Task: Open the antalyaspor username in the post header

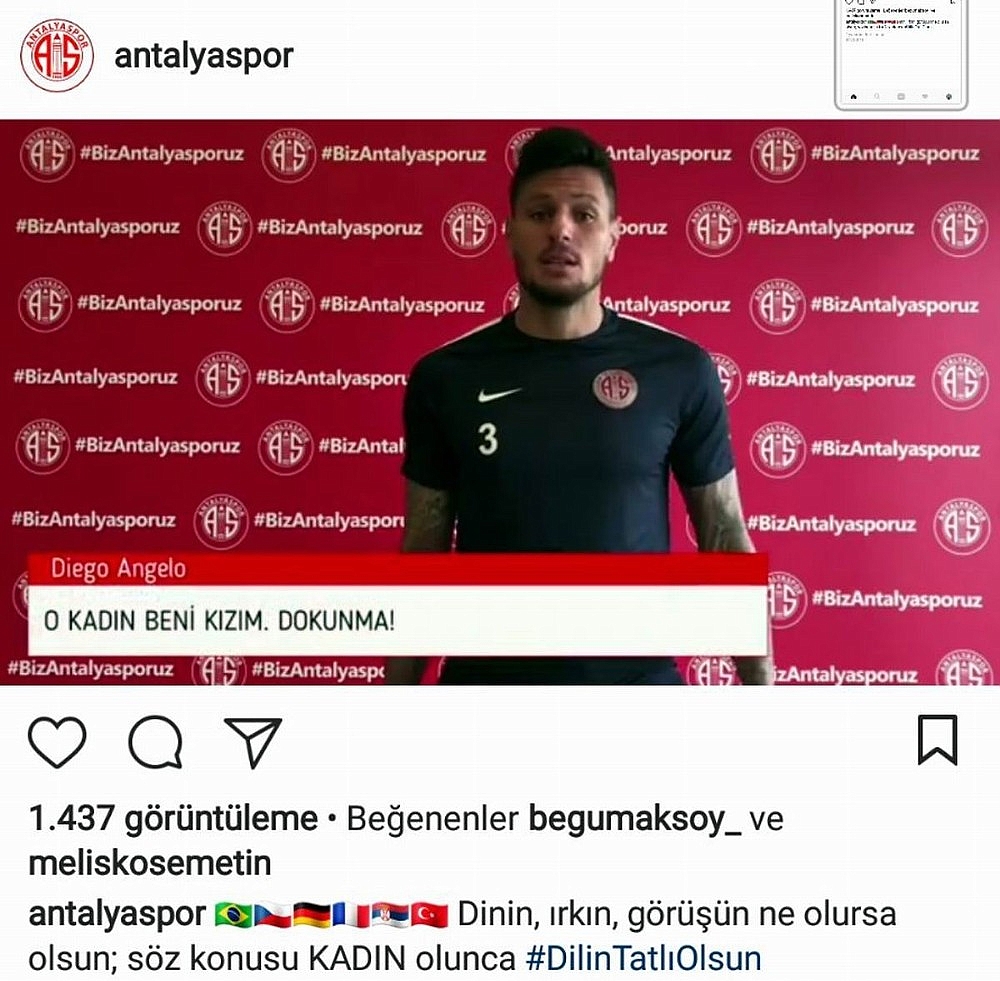Action: point(204,55)
